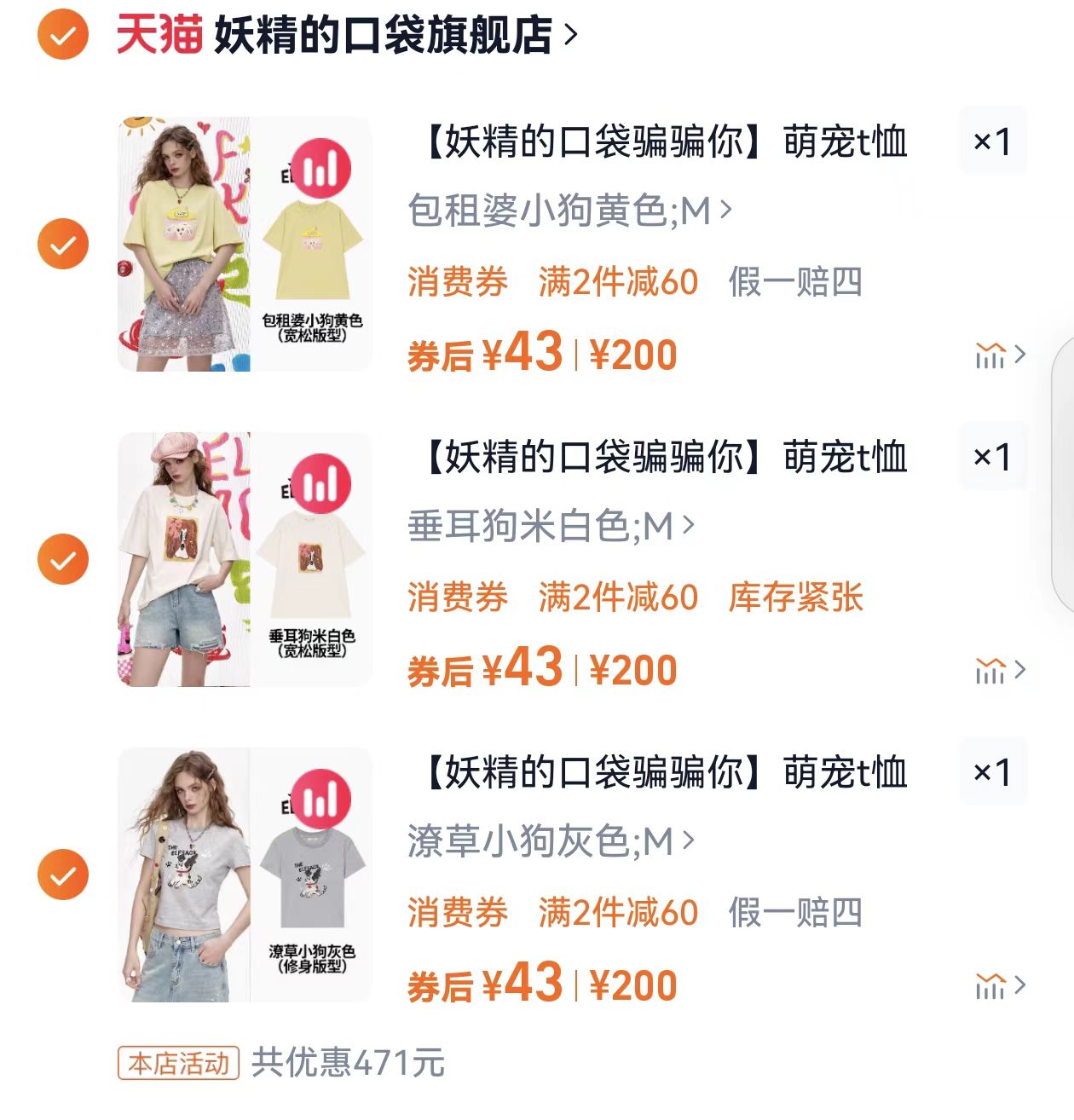This screenshot has width=1074, height=1120.
Task: Adjust the ×1 quantity for 包租婆小狗黄色
Action: click(x=992, y=141)
